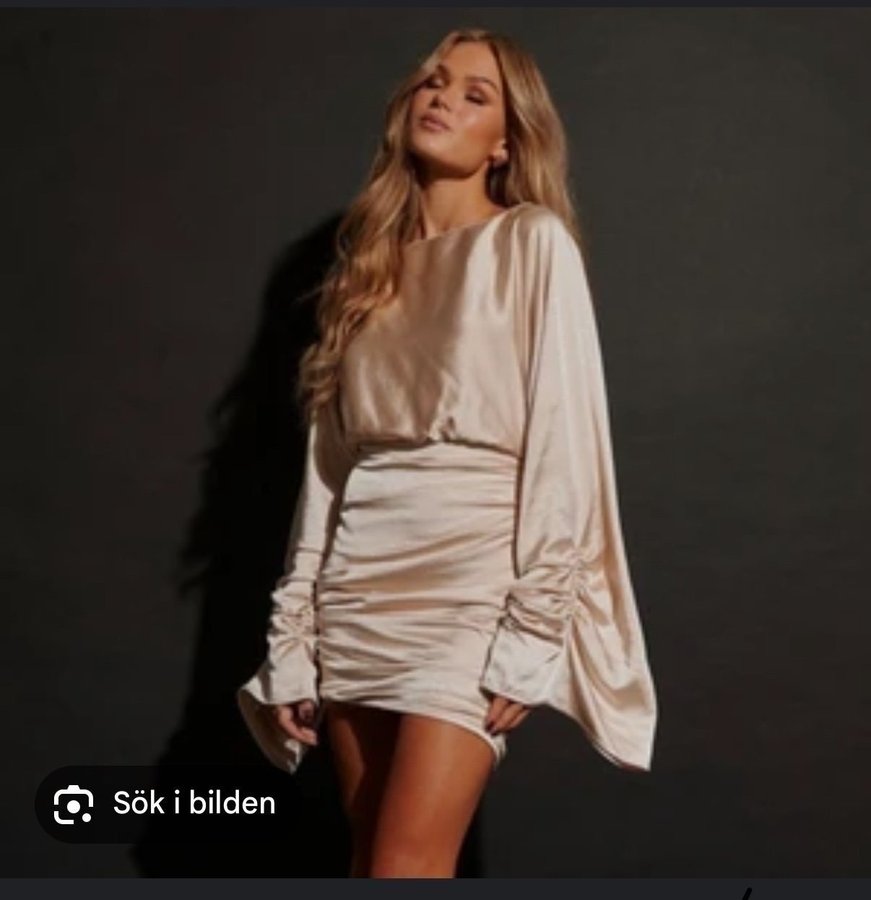
Task: Tap the dark bar above the photo
Action: tap(435, 4)
